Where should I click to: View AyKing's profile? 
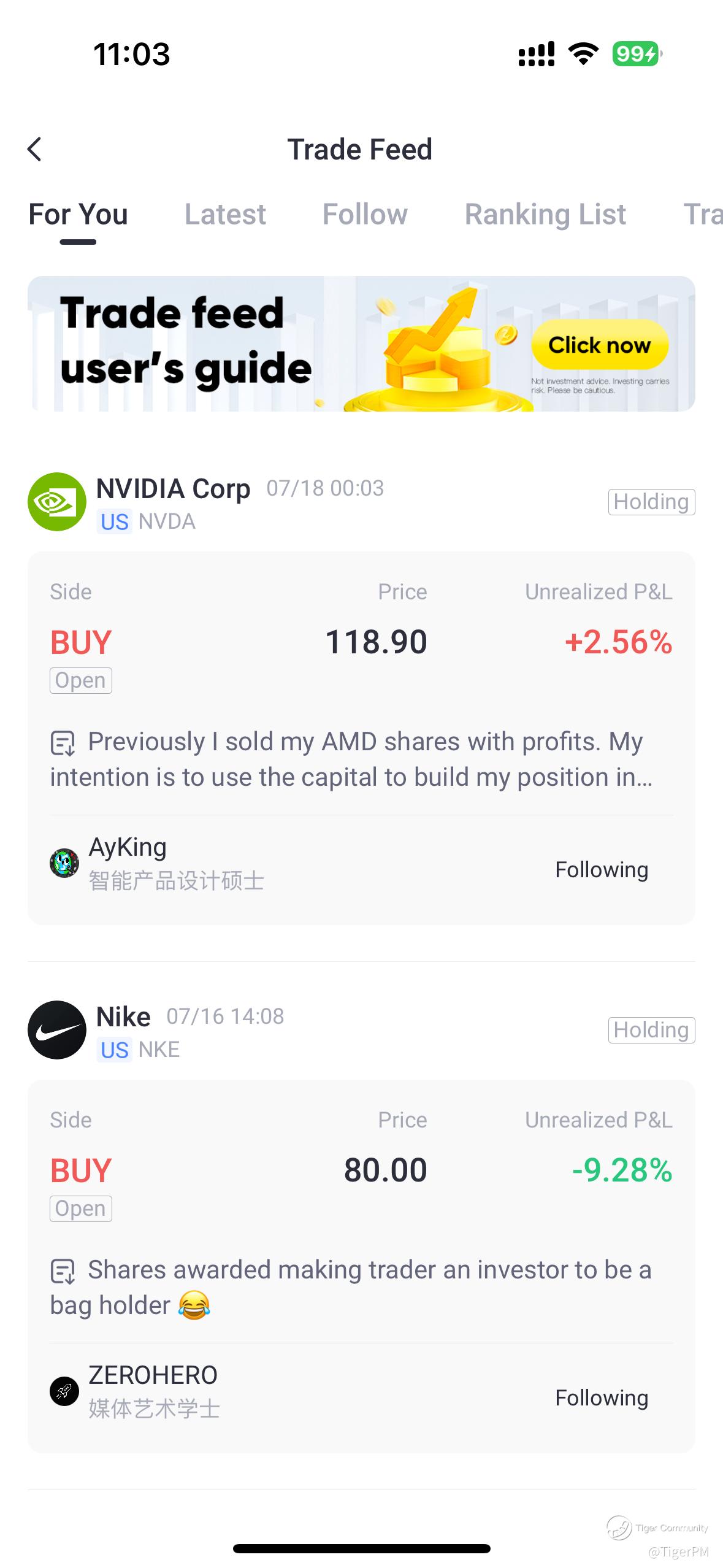[x=157, y=863]
